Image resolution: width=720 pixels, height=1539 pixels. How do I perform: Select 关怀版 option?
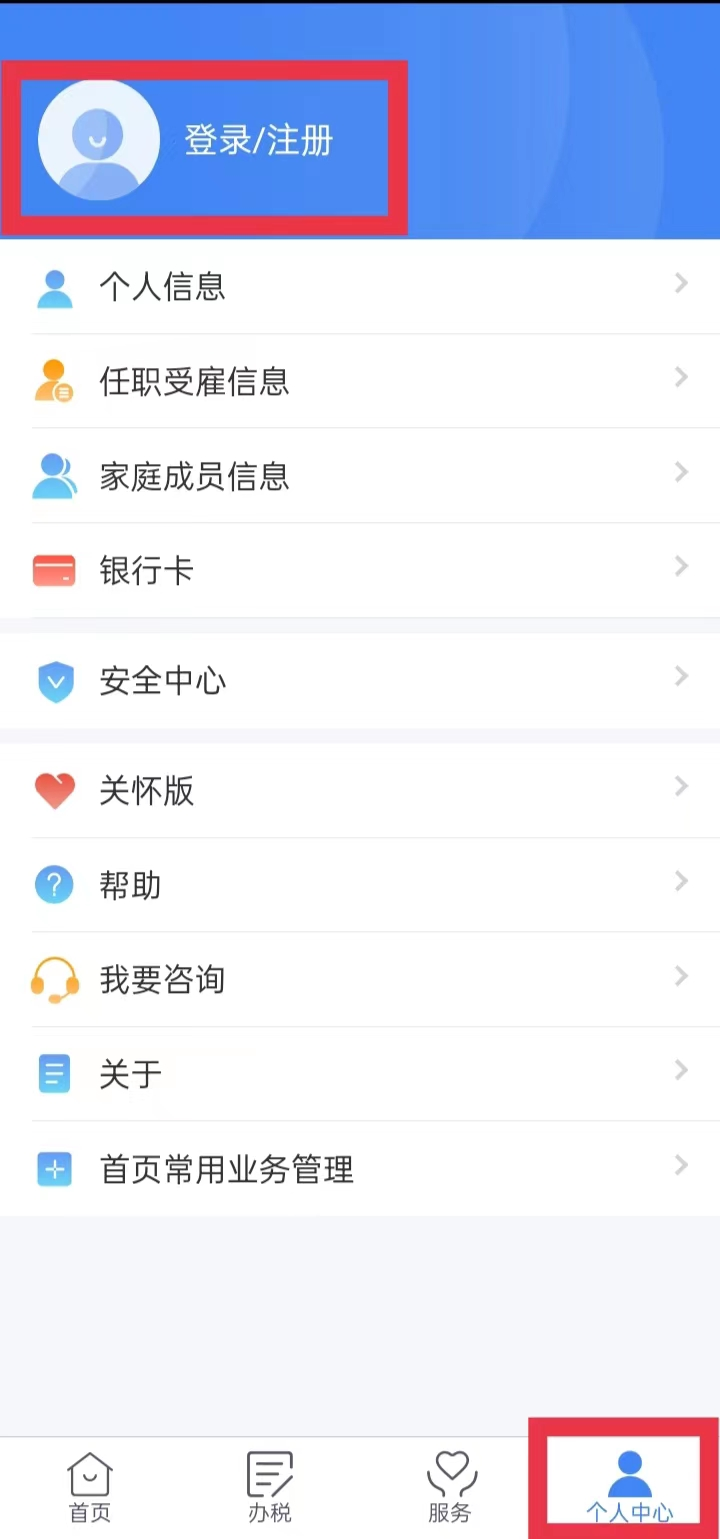pos(360,791)
